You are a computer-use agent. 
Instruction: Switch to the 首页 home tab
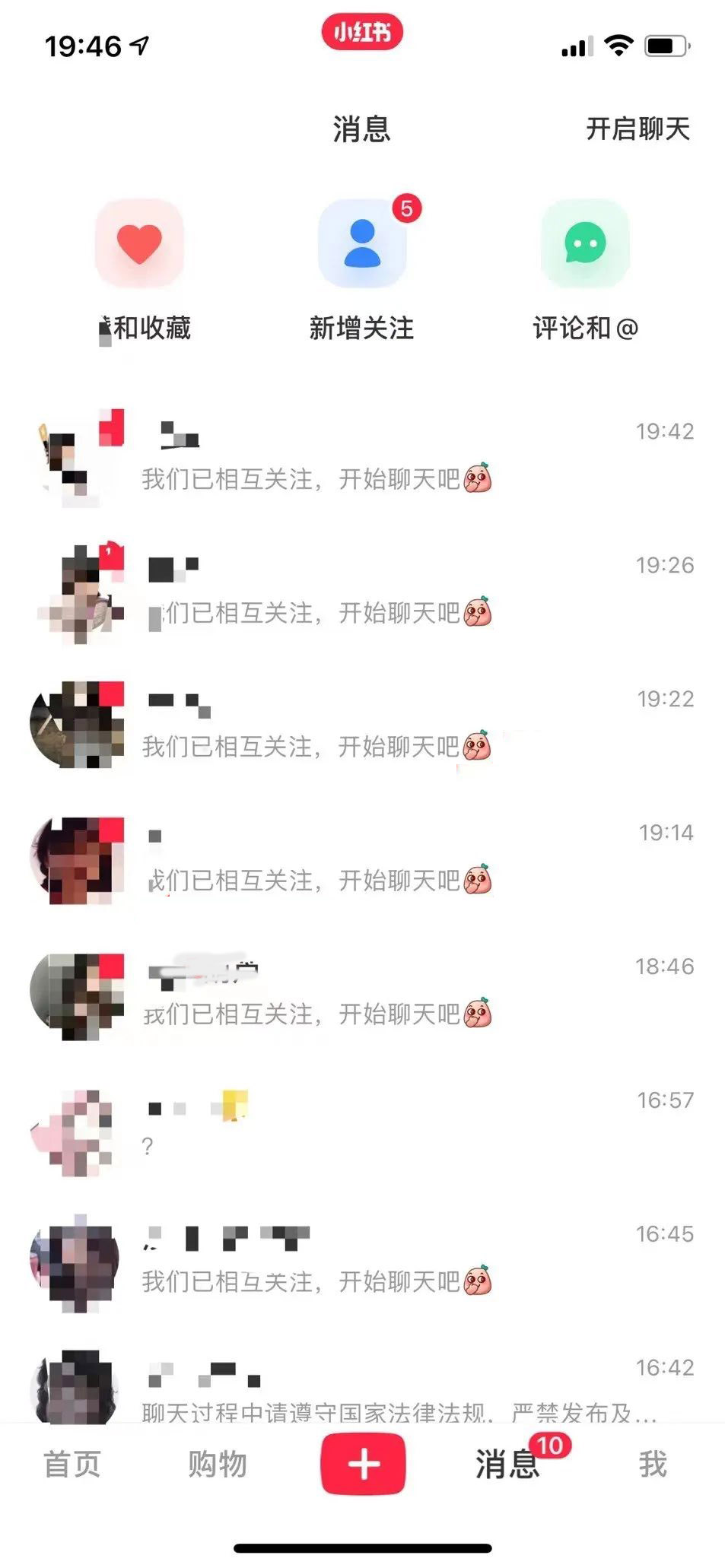(72, 1464)
